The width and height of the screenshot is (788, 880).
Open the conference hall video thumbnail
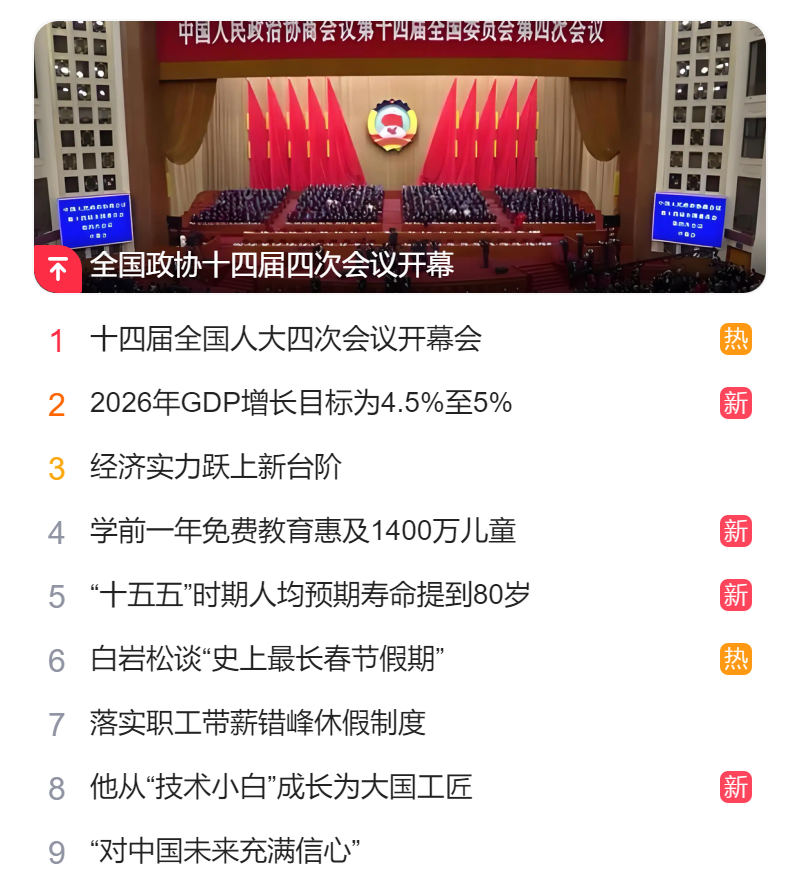(394, 140)
